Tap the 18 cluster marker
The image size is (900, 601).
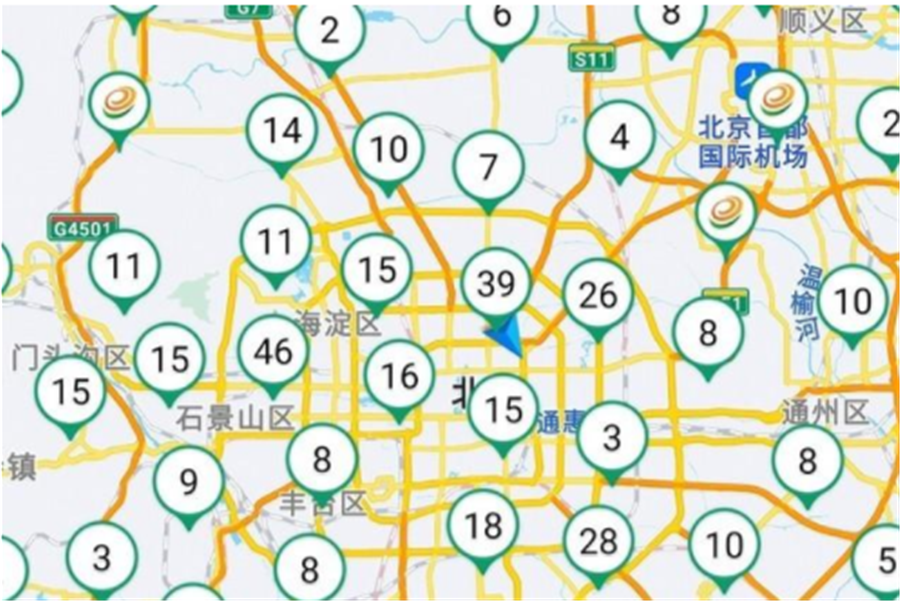pos(483,526)
